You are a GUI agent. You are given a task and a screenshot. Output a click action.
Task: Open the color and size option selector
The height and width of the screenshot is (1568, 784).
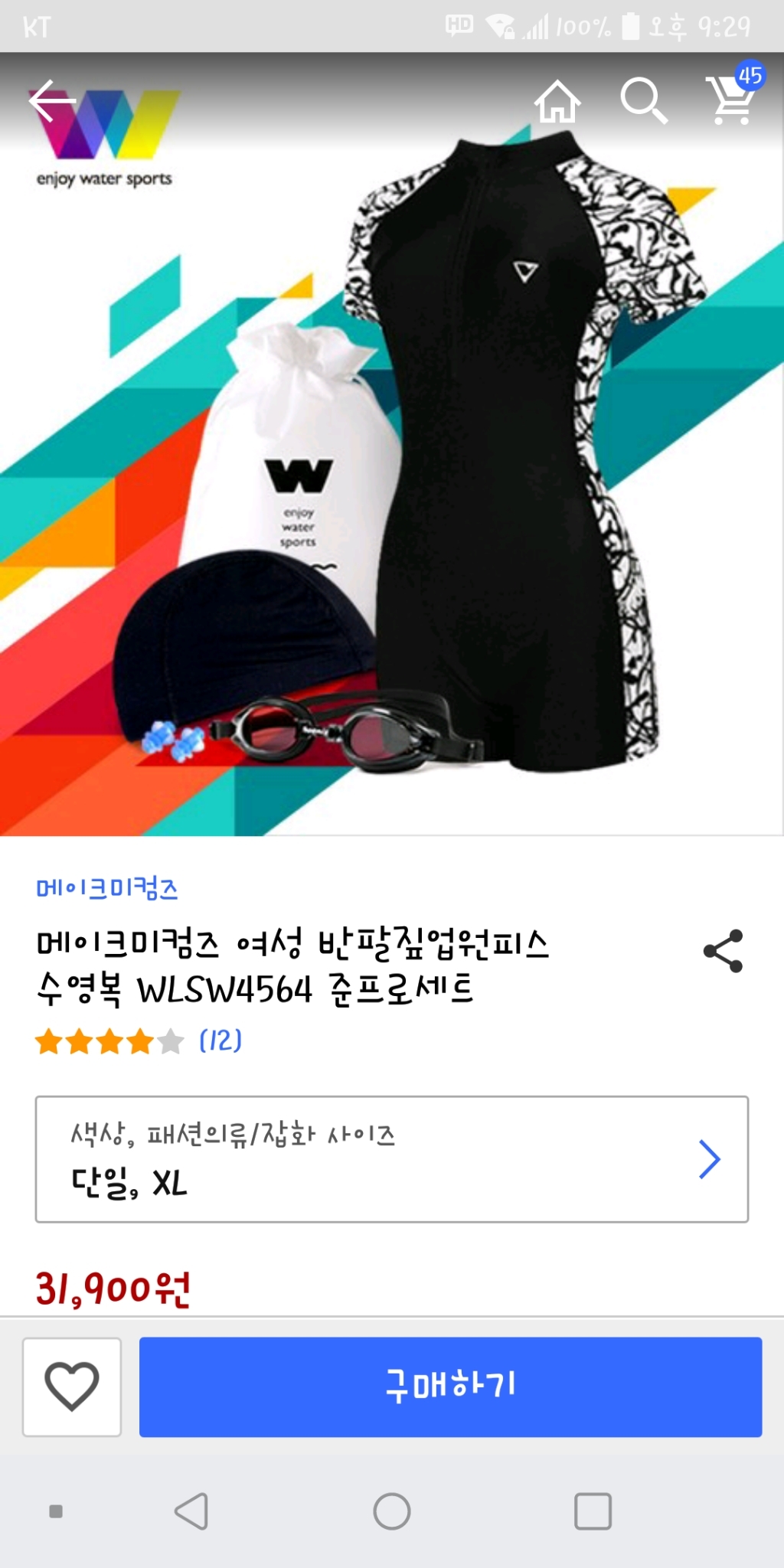coord(392,1159)
